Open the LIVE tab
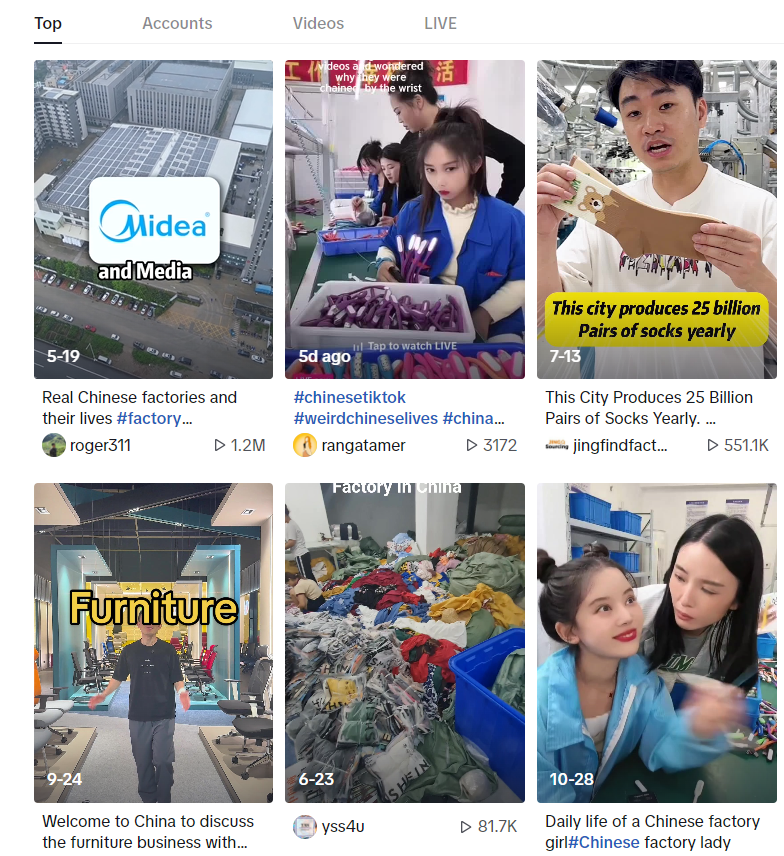 tap(440, 23)
